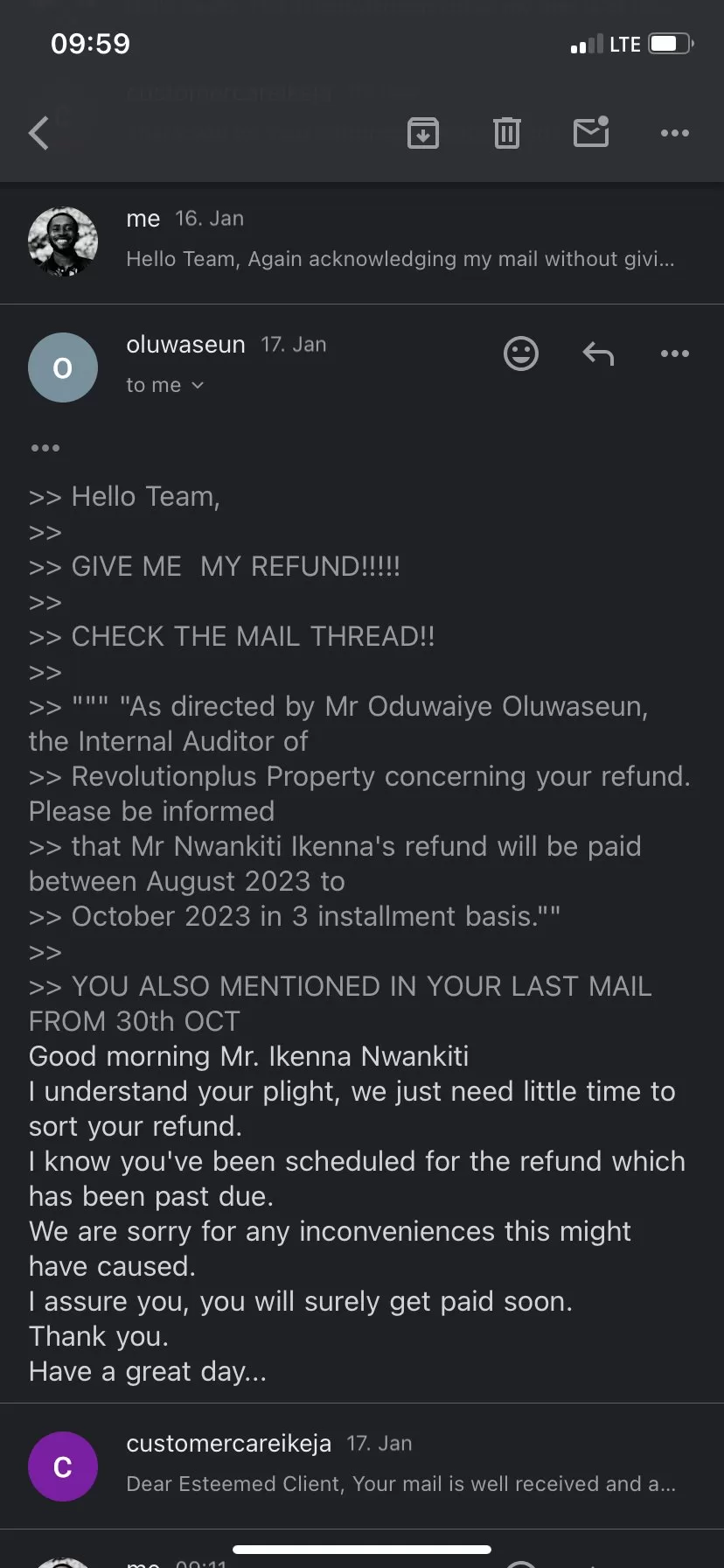Open more options for oluwaseun's email

point(674,353)
